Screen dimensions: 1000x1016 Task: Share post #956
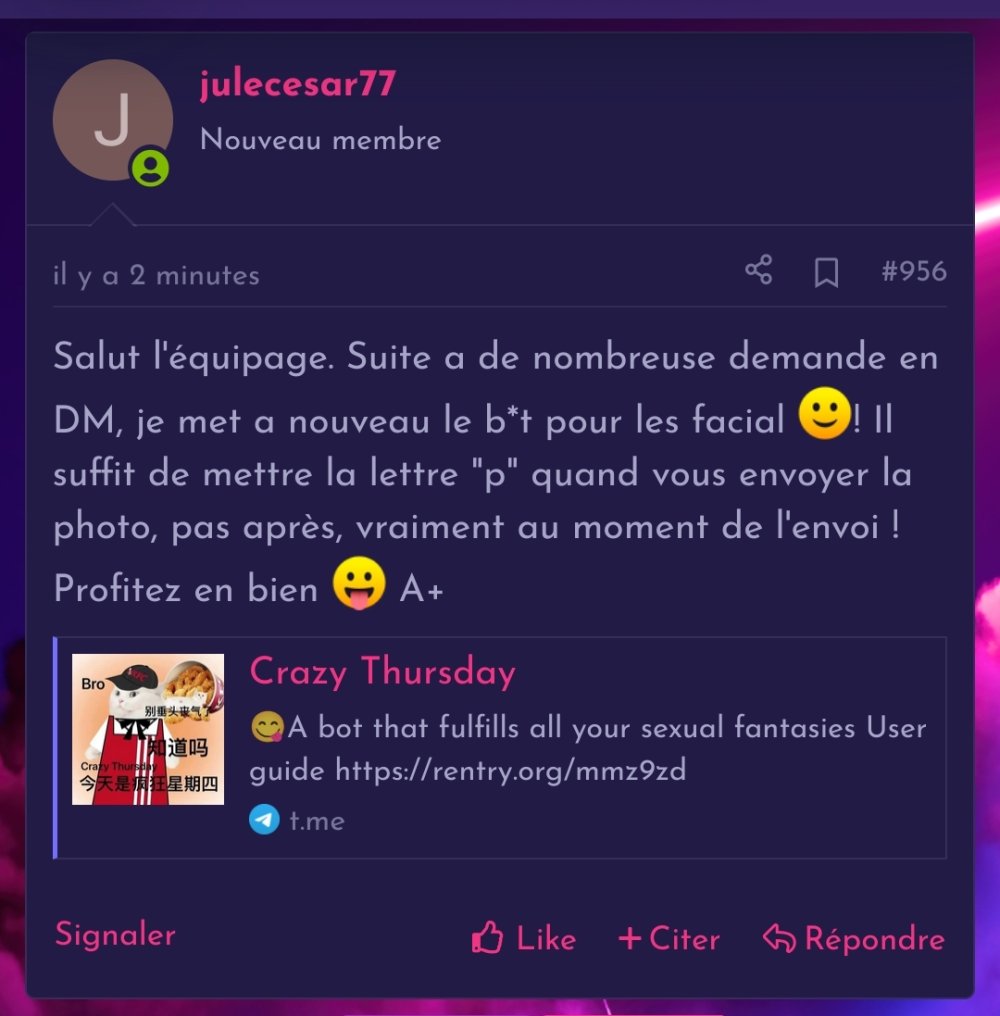click(759, 271)
